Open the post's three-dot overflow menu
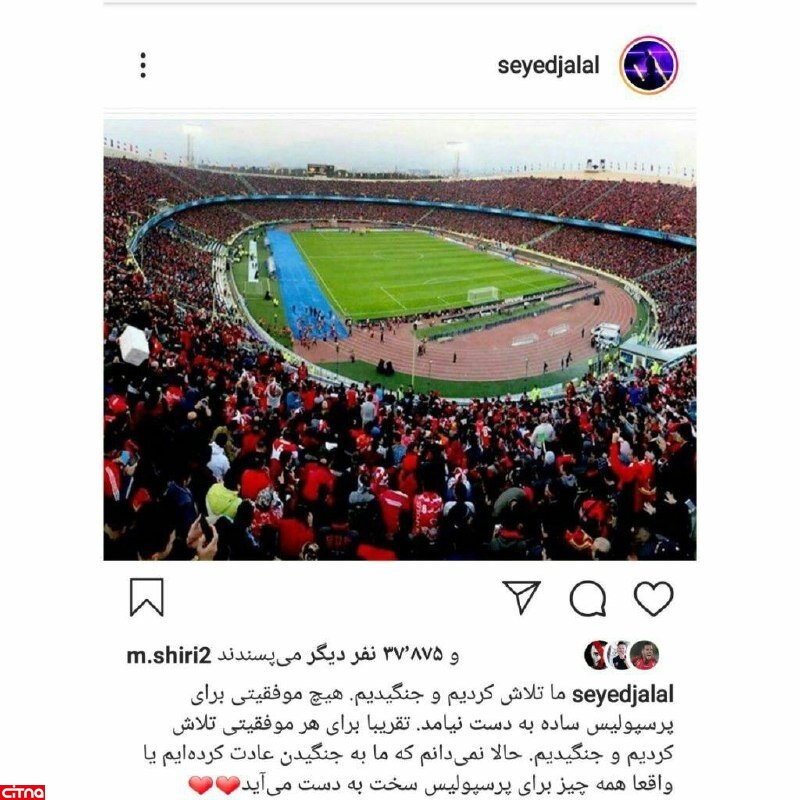Viewport: 800px width, 800px height. (x=143, y=66)
